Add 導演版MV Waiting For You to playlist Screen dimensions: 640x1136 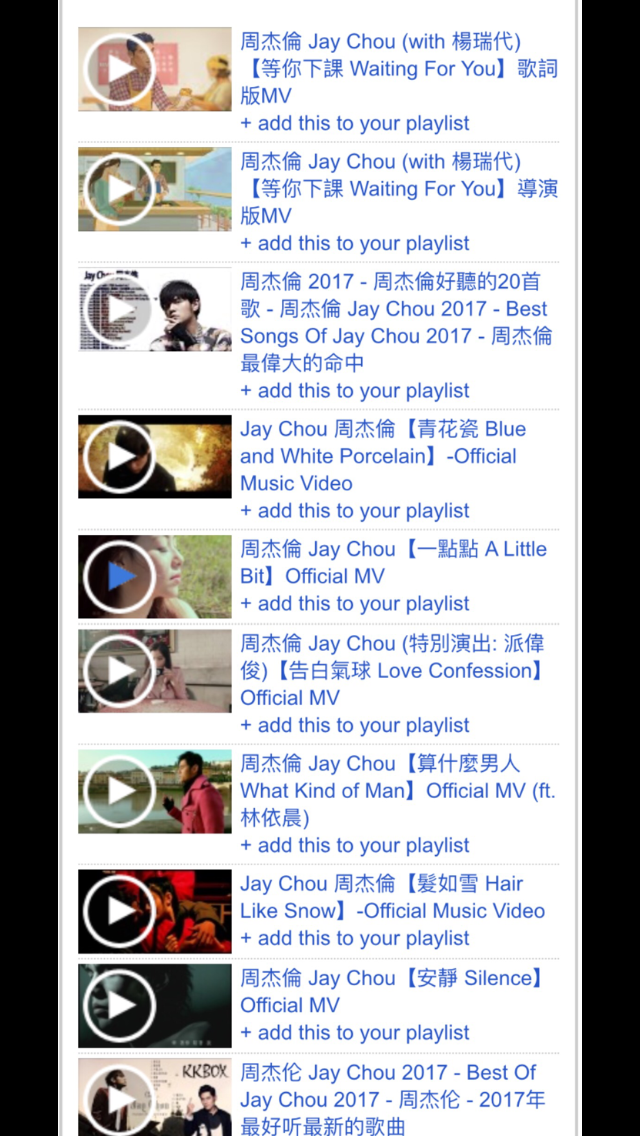354,243
